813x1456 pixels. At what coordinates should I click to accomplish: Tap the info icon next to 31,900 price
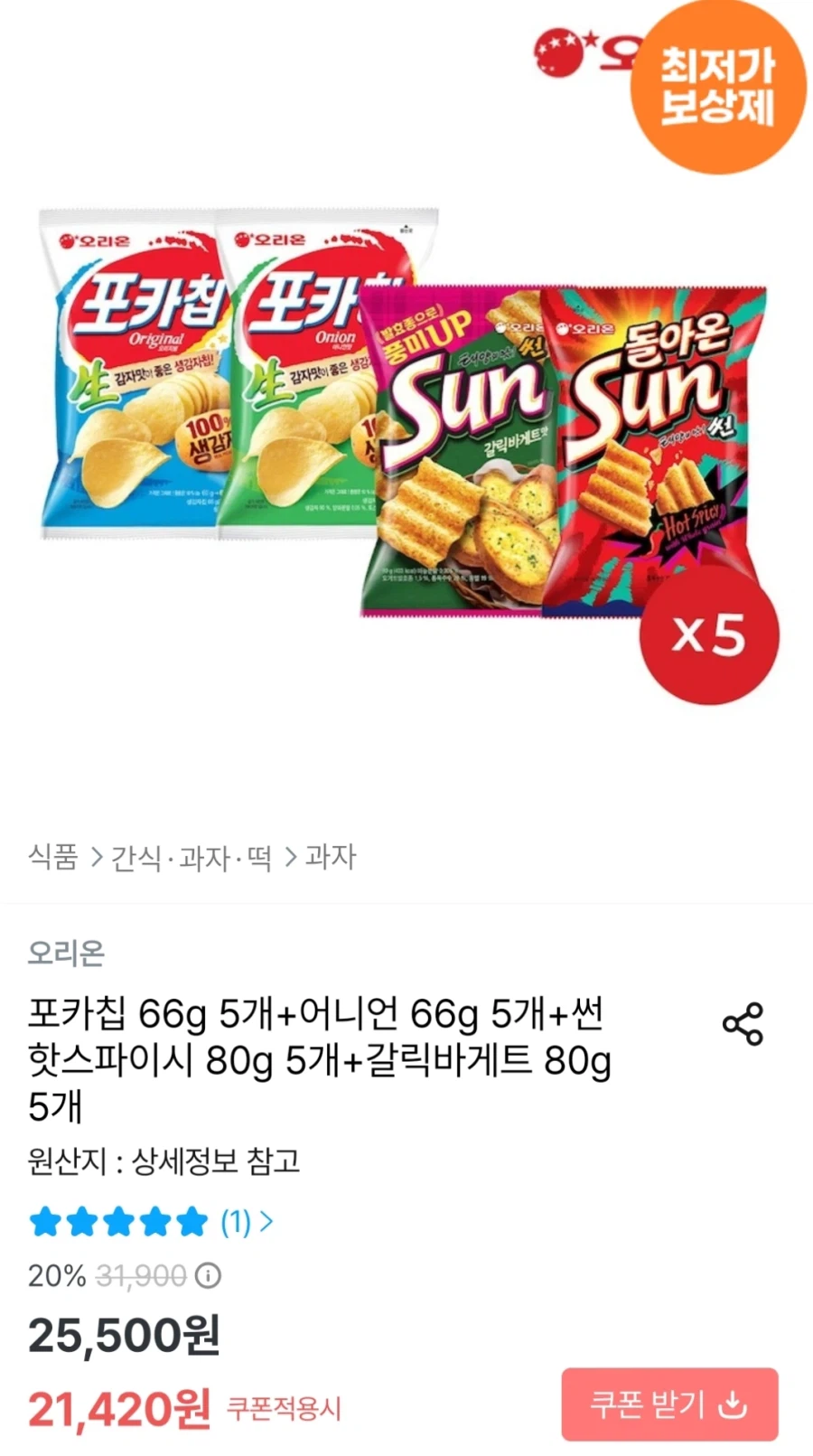coord(206,1276)
